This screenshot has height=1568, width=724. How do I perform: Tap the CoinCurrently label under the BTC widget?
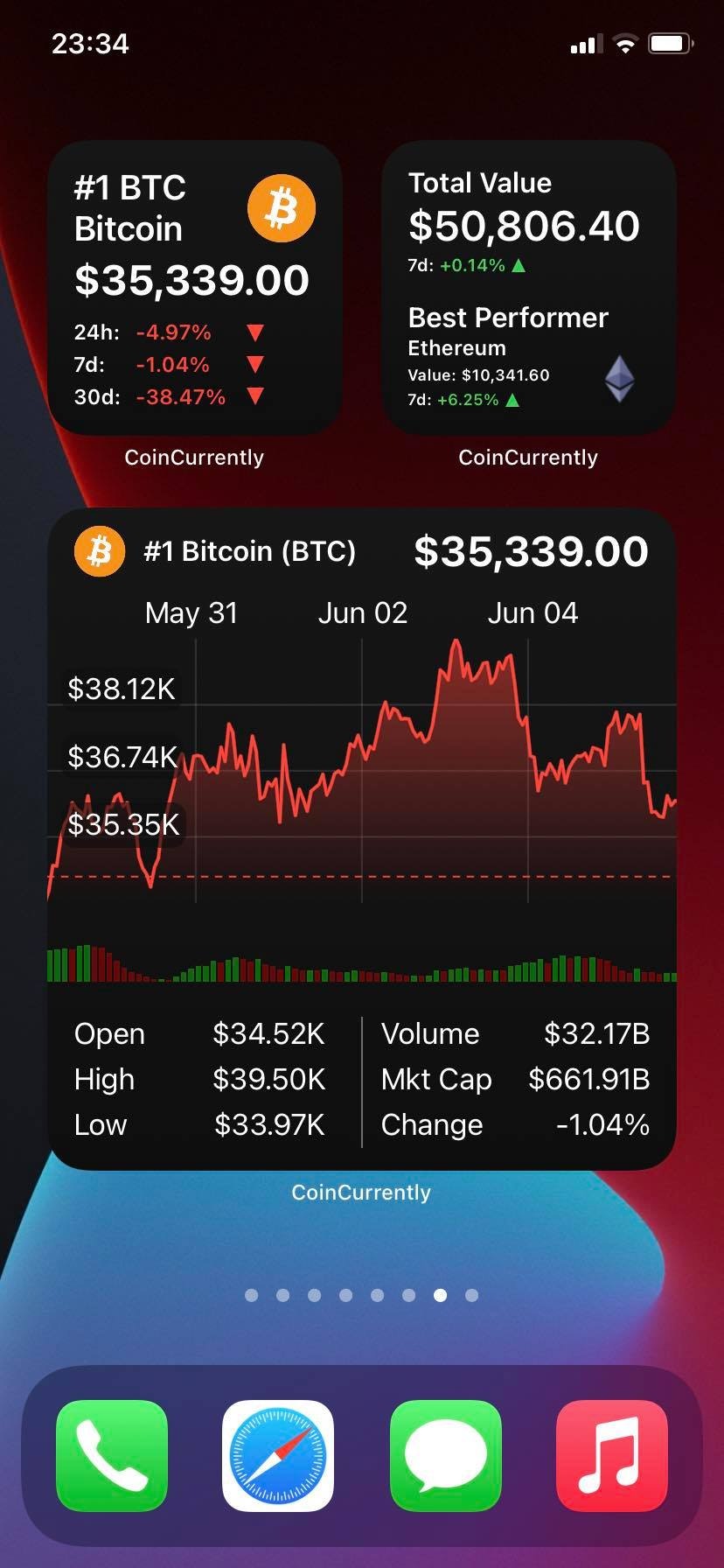coord(194,458)
